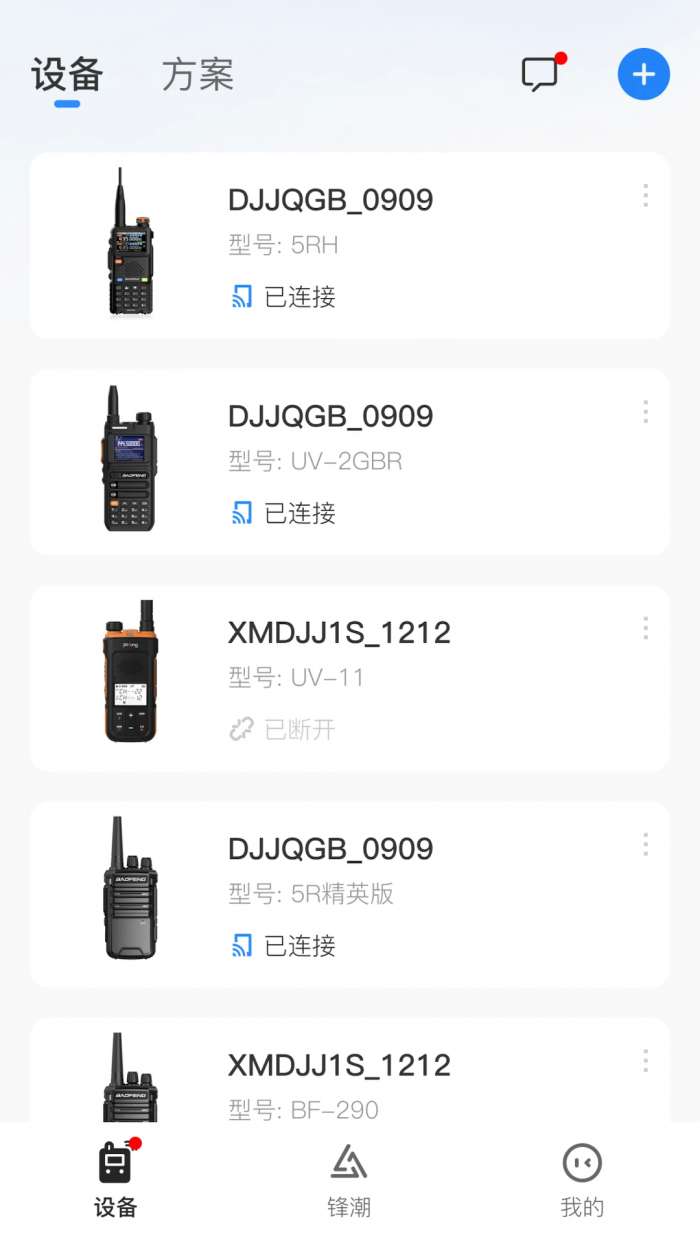700x1244 pixels.
Task: Open the disconnected UV-11 device card
Action: (350, 679)
